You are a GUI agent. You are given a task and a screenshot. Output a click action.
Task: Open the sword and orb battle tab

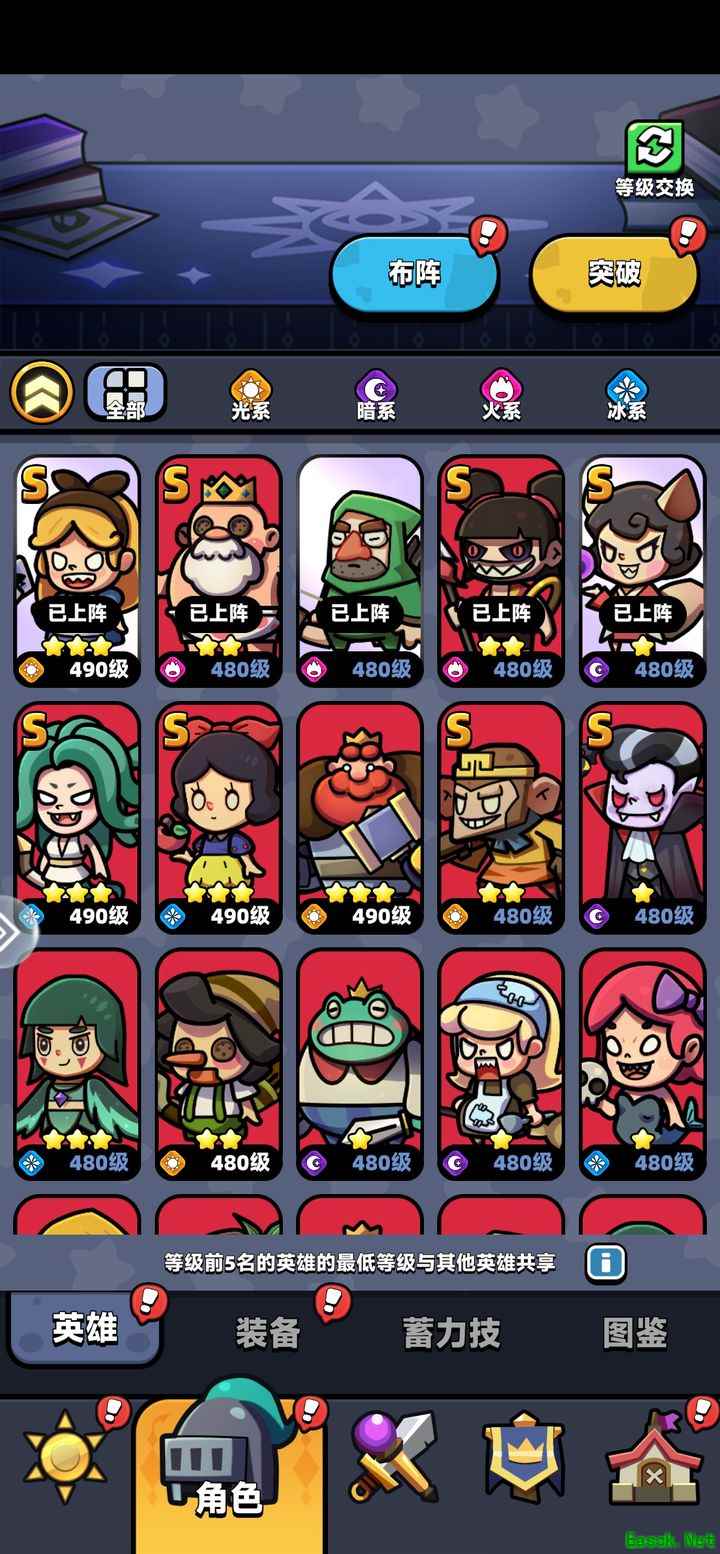coord(394,1456)
